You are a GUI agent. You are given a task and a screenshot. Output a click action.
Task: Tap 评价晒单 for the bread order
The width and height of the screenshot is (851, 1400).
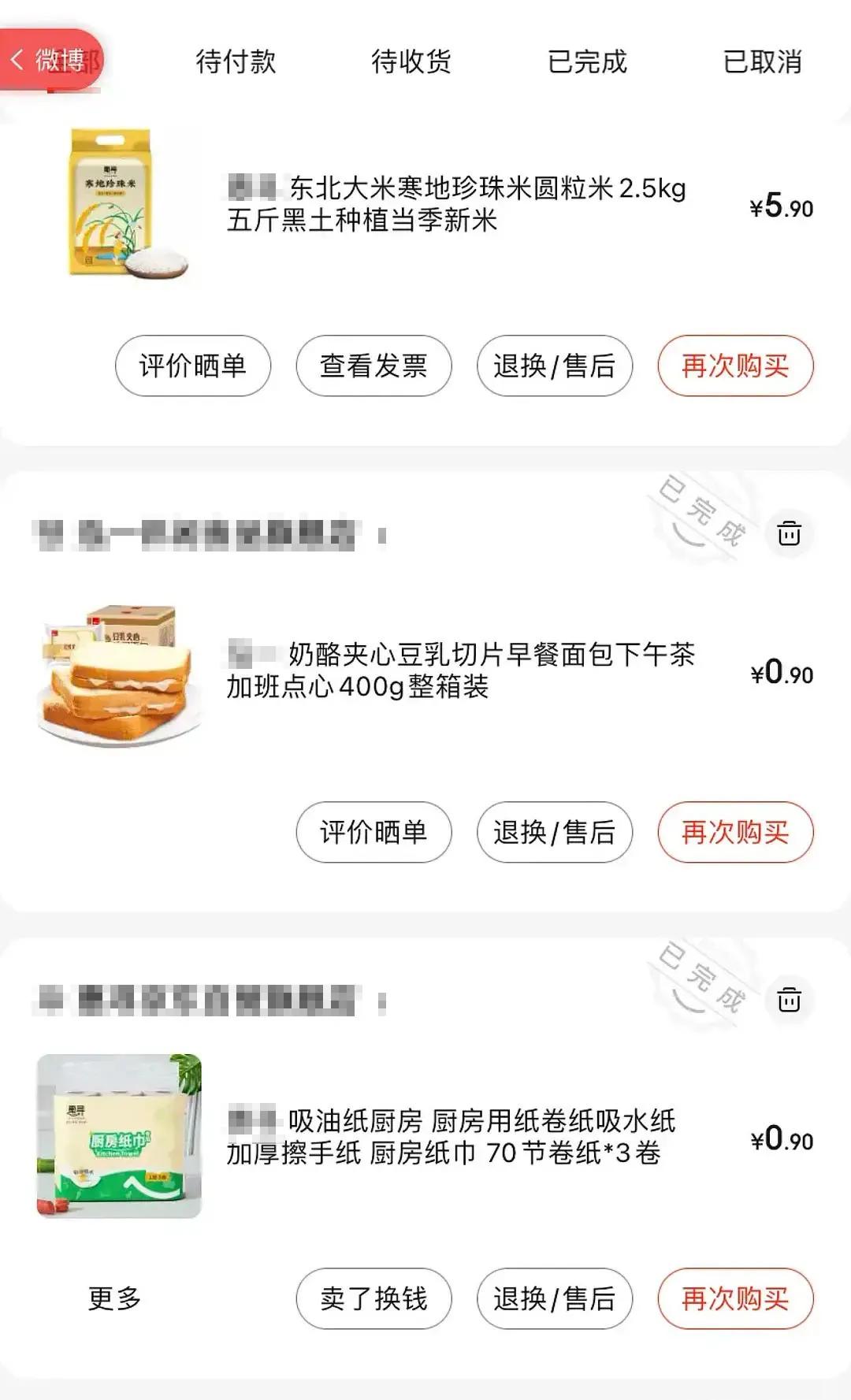click(373, 832)
